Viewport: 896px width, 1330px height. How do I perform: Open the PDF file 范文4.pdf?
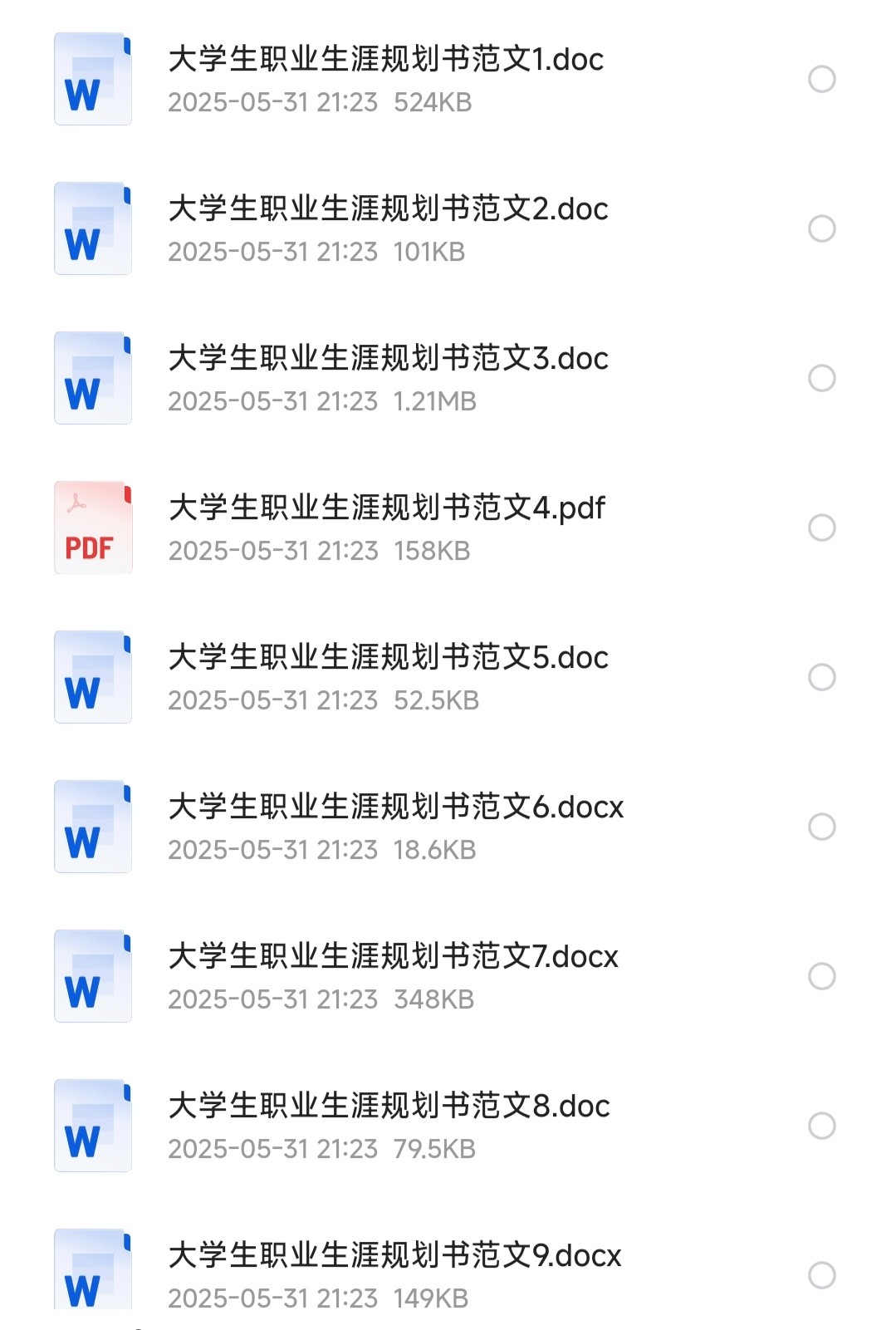[386, 508]
